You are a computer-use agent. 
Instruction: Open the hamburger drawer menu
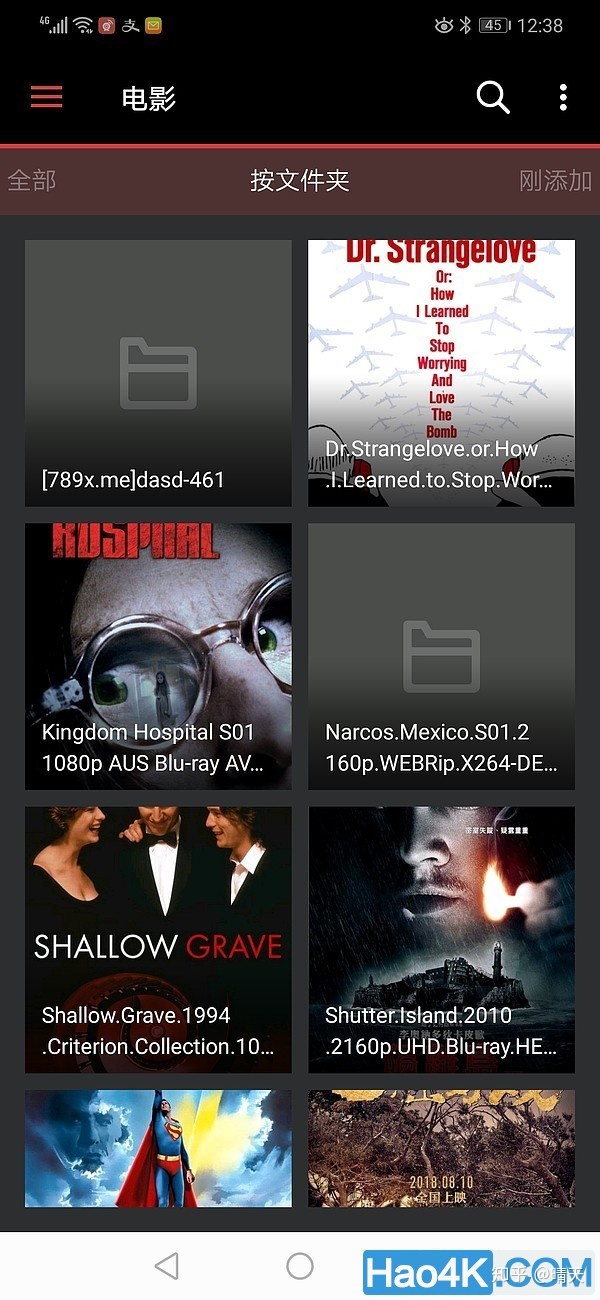pyautogui.click(x=47, y=97)
